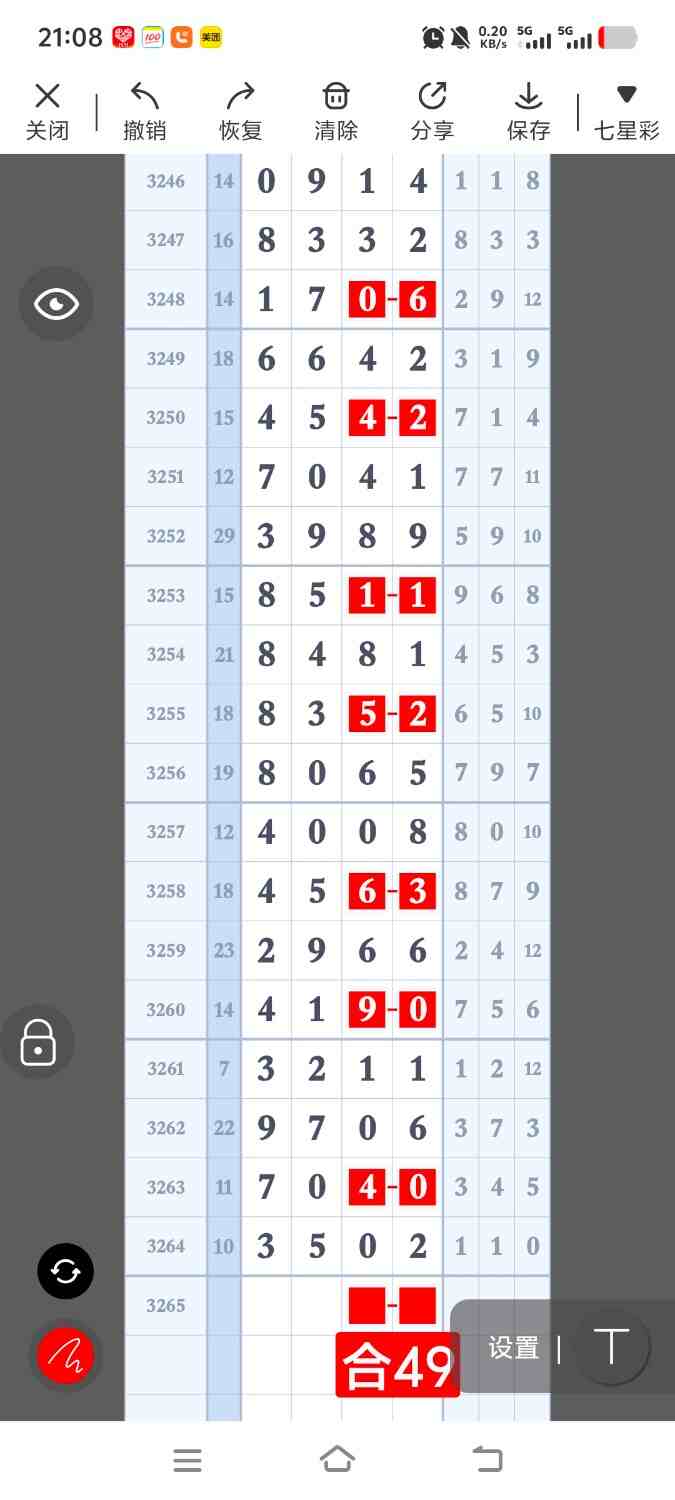The width and height of the screenshot is (675, 1500).
Task: Go to the home screen
Action: point(337,1460)
